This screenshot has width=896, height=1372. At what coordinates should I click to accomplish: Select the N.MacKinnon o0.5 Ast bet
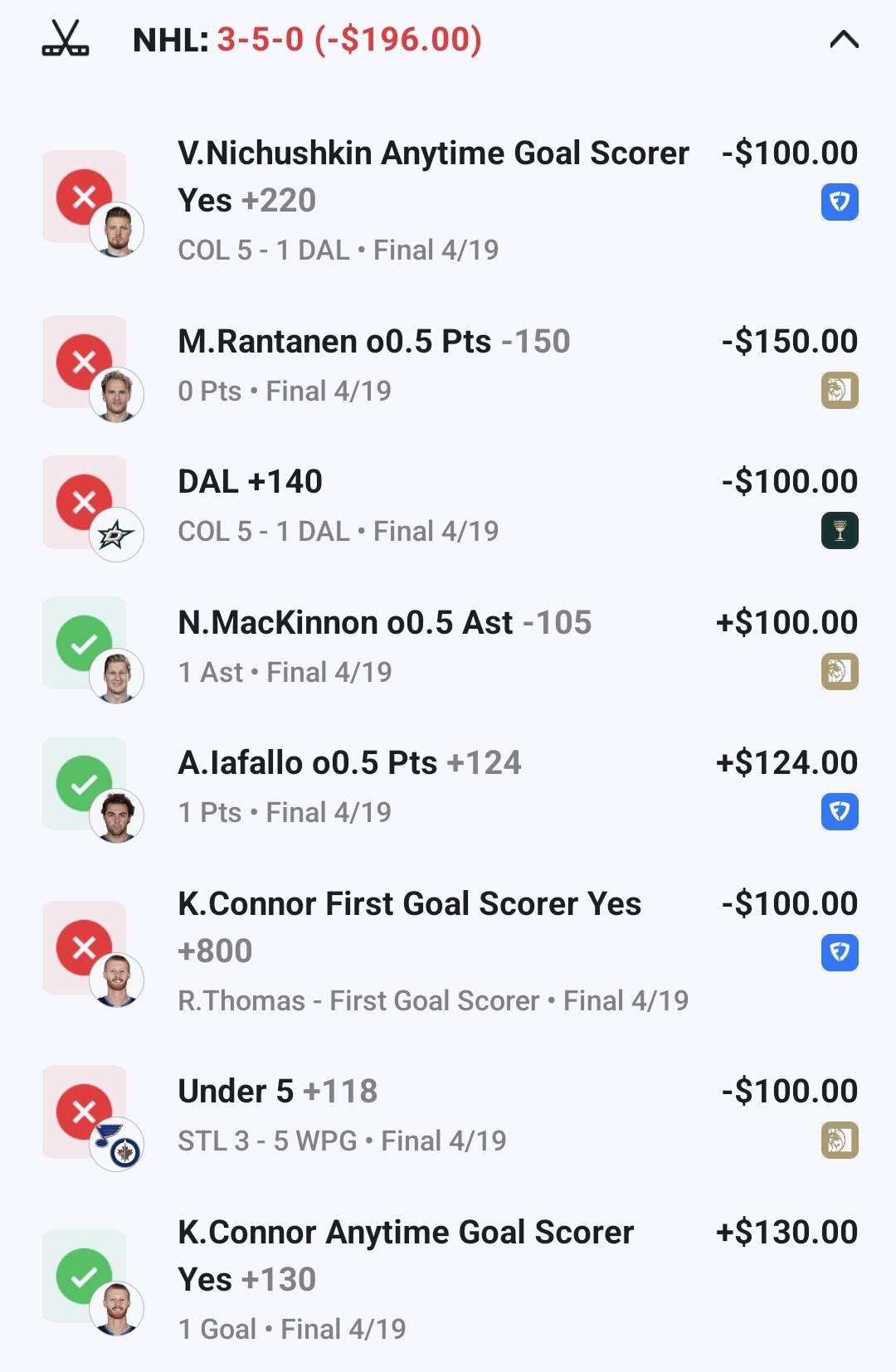pyautogui.click(x=384, y=623)
